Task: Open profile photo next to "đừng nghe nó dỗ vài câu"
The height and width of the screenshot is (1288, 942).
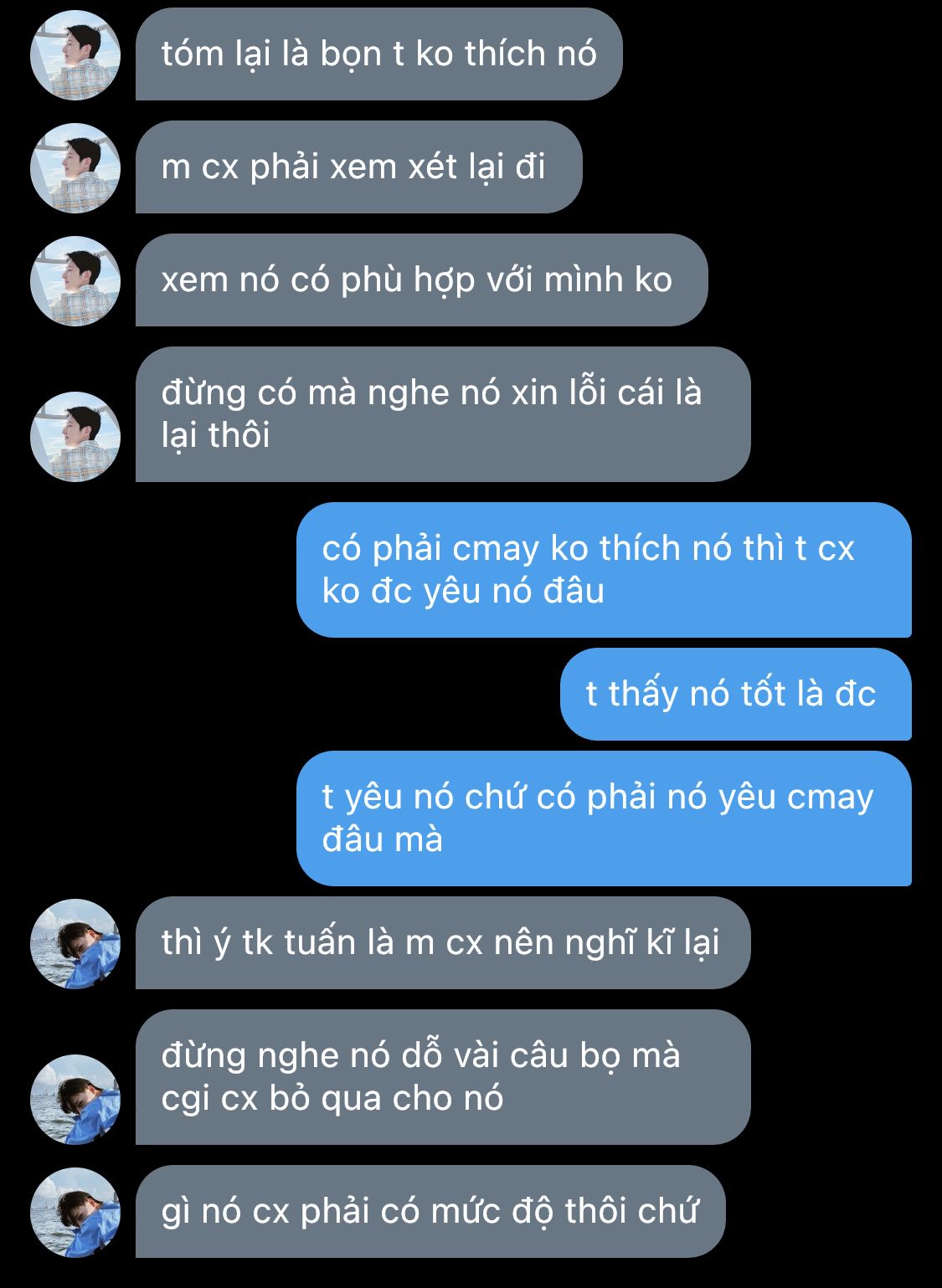Action: tap(75, 1099)
